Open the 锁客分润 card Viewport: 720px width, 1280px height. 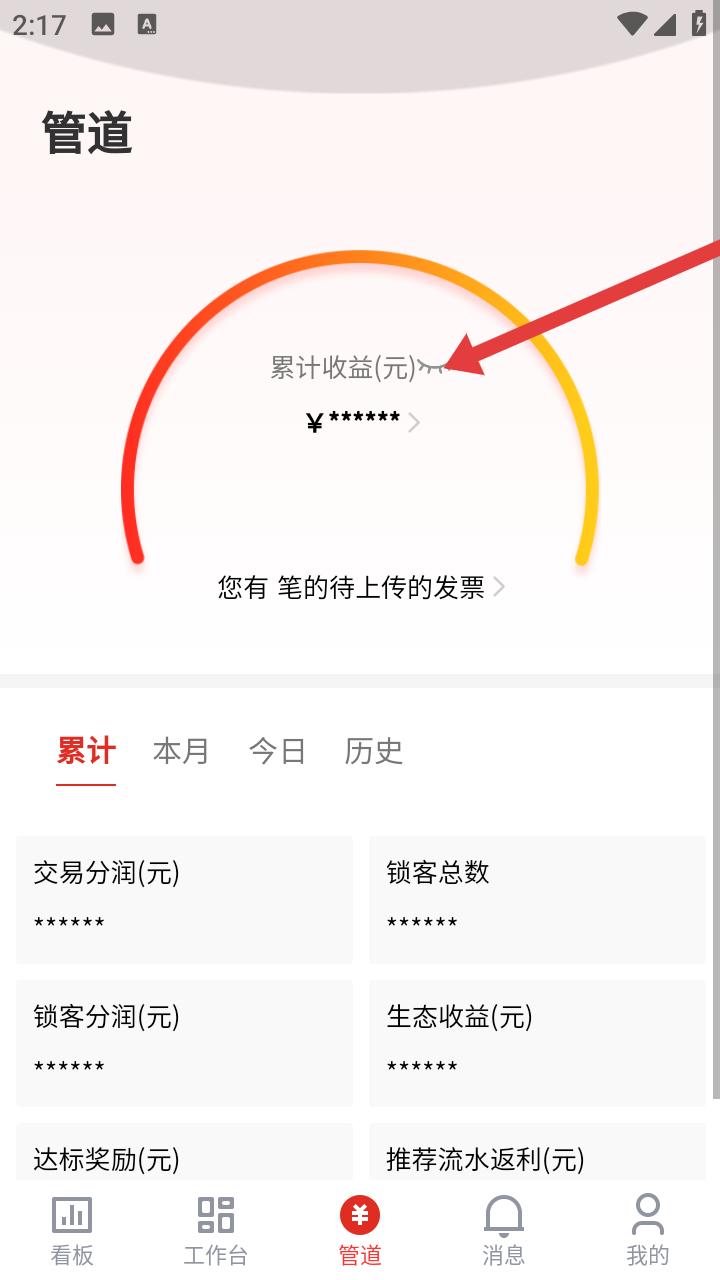pyautogui.click(x=184, y=1043)
